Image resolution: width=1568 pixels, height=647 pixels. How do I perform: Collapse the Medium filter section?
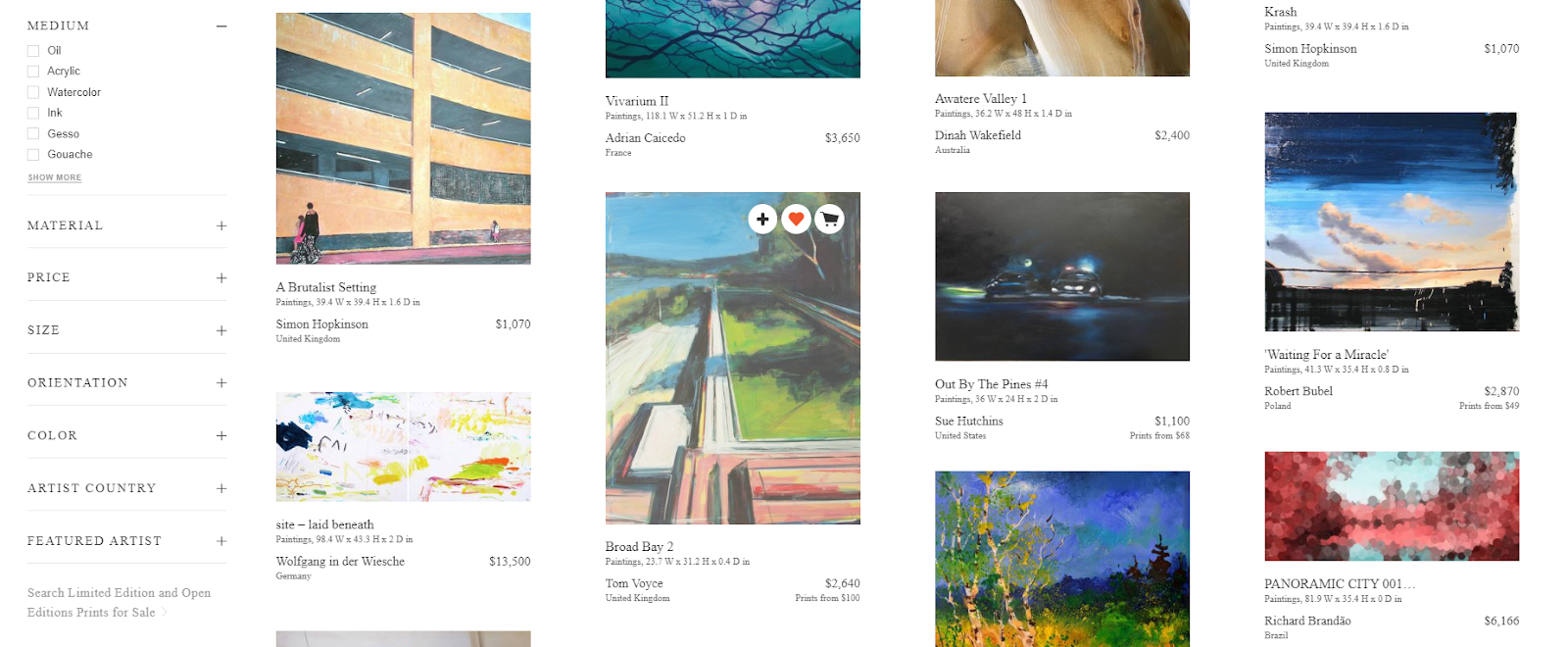tap(221, 26)
